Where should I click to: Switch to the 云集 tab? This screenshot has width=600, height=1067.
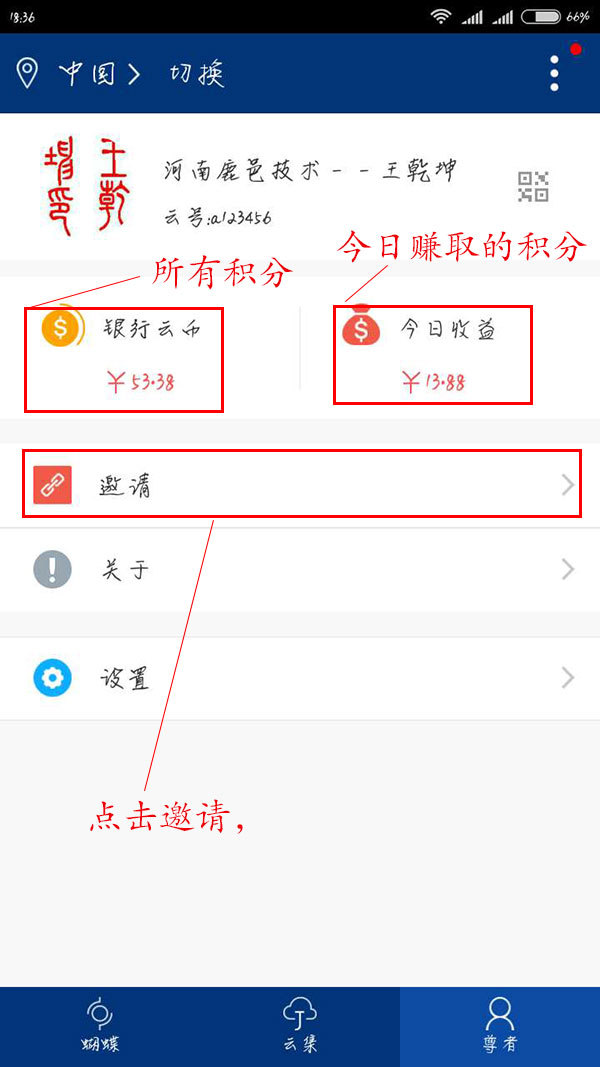tap(300, 1026)
